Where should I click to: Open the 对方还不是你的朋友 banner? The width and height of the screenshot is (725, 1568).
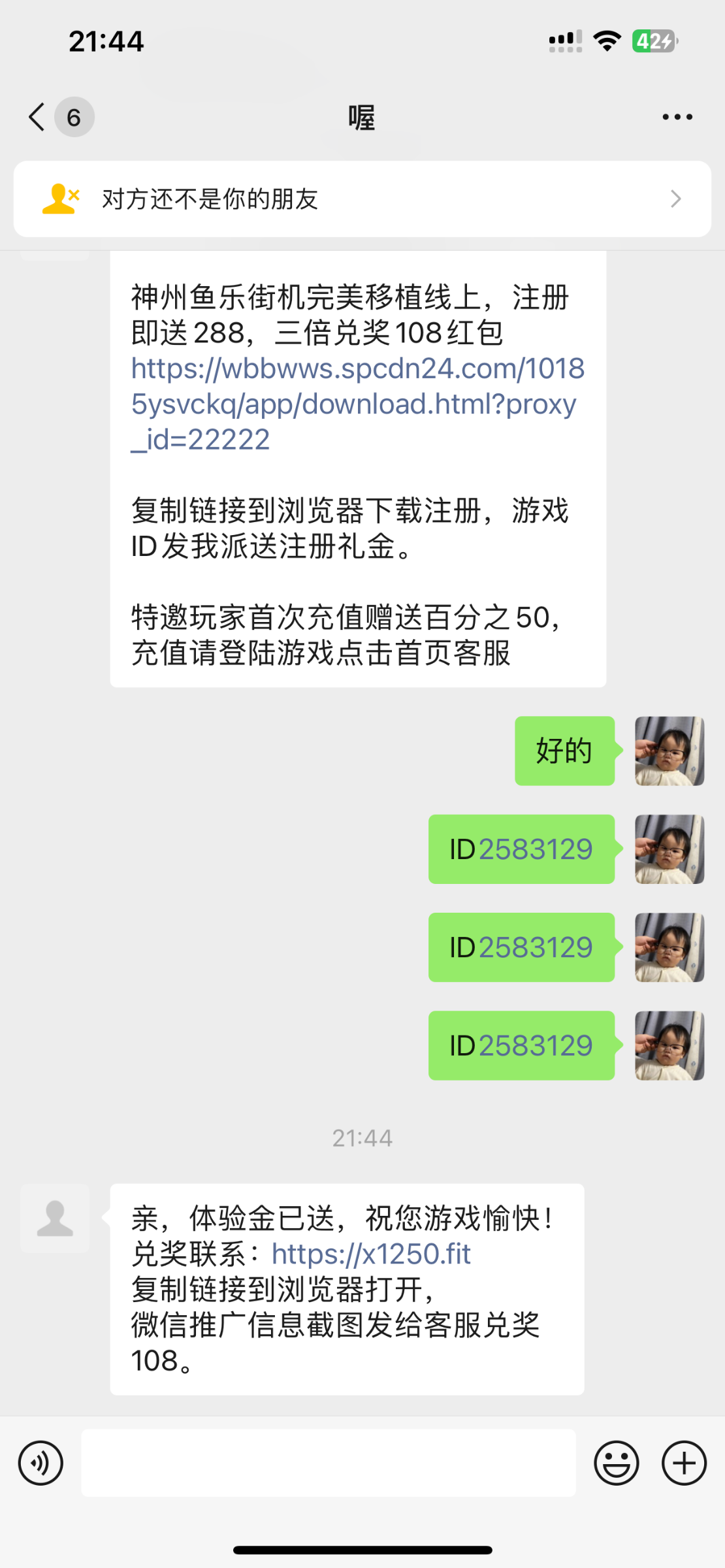362,199
